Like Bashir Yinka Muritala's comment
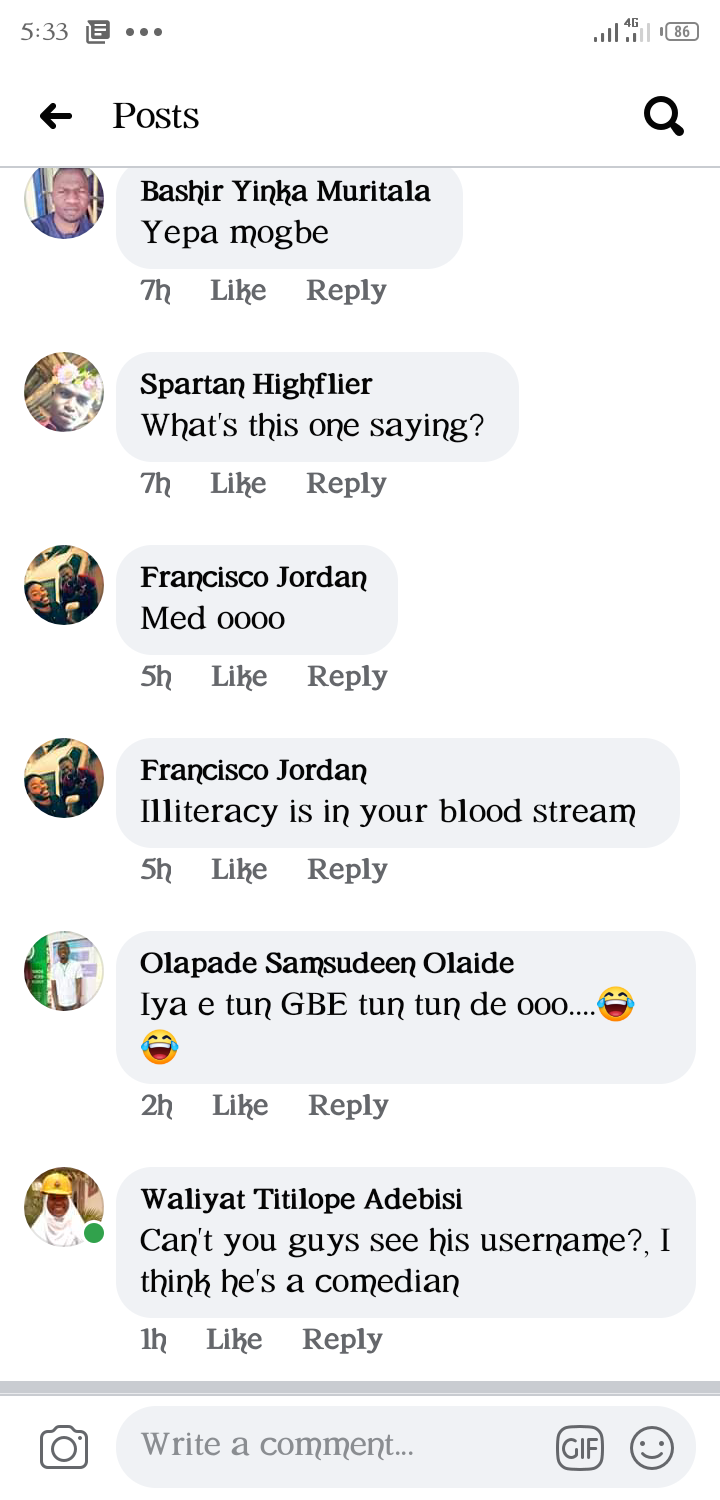The width and height of the screenshot is (720, 1500). point(238,291)
